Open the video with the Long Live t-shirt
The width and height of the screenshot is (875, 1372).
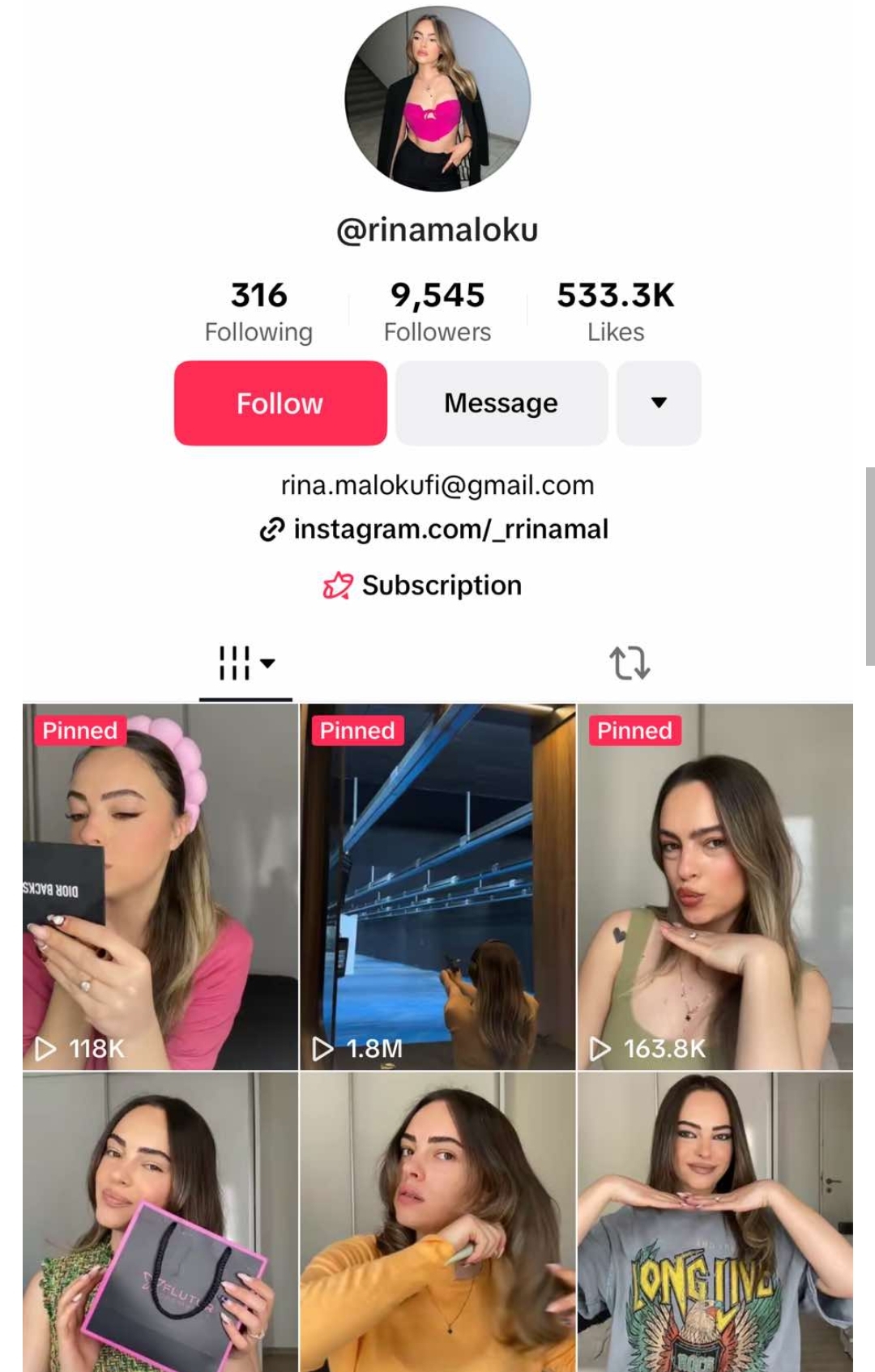pos(715,1223)
